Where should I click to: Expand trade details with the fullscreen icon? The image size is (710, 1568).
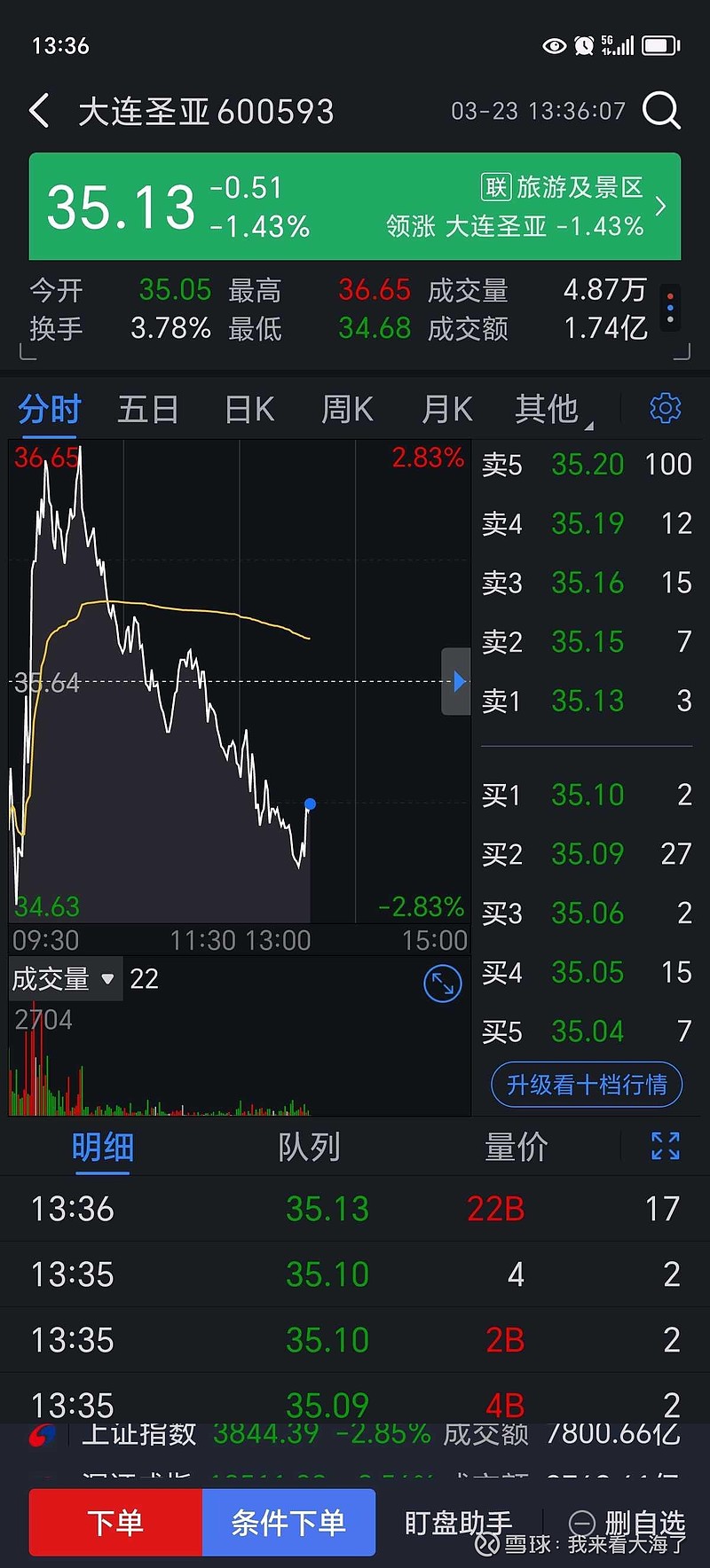pos(664,1147)
